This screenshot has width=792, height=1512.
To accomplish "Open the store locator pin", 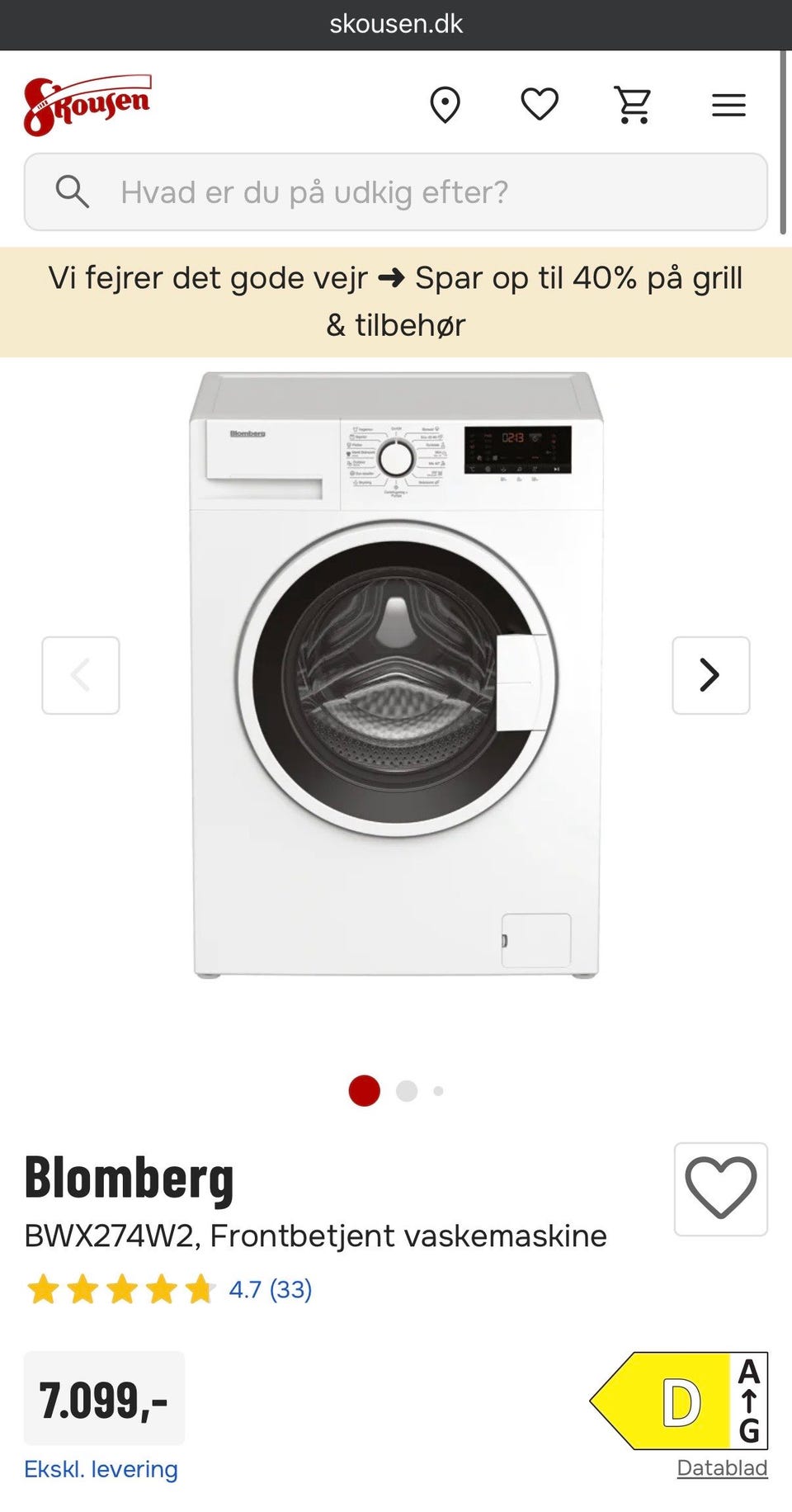I will [x=445, y=105].
